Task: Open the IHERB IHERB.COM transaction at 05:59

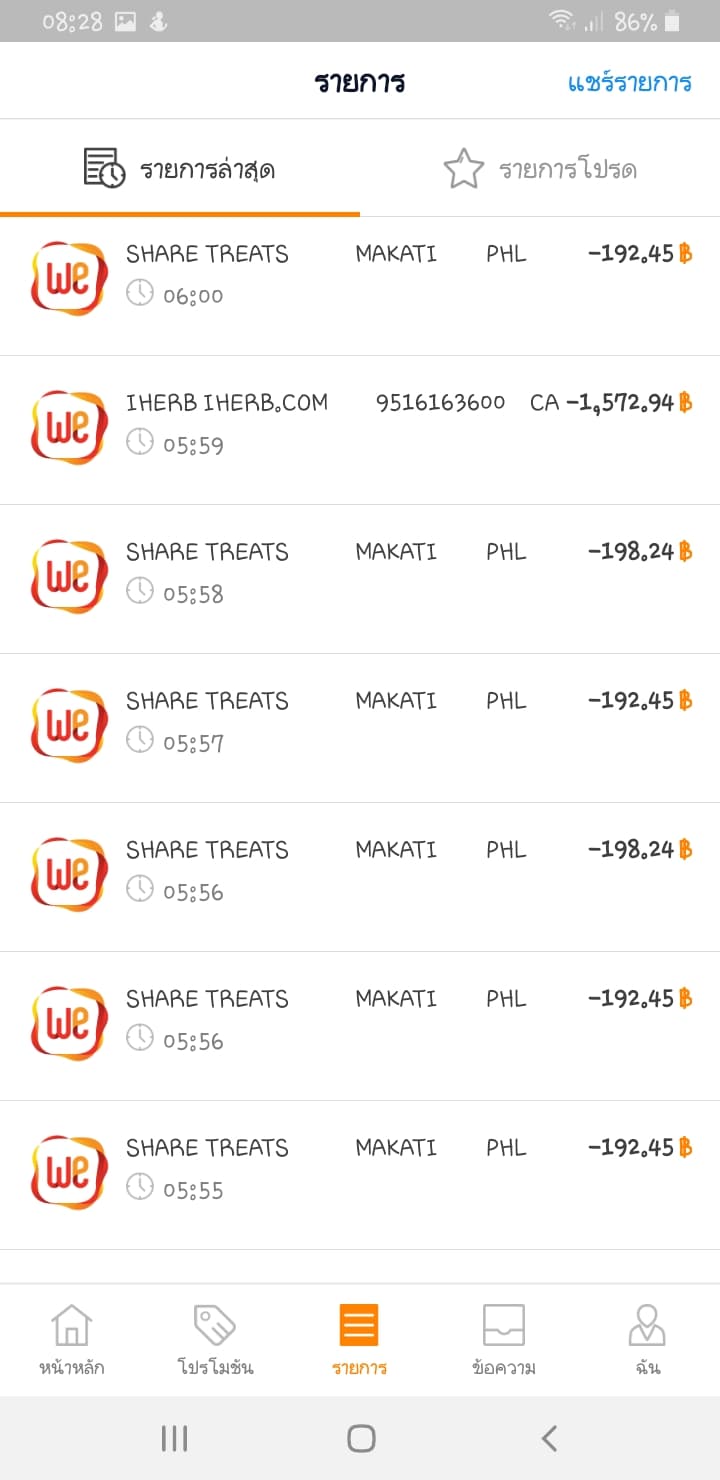Action: [360, 430]
